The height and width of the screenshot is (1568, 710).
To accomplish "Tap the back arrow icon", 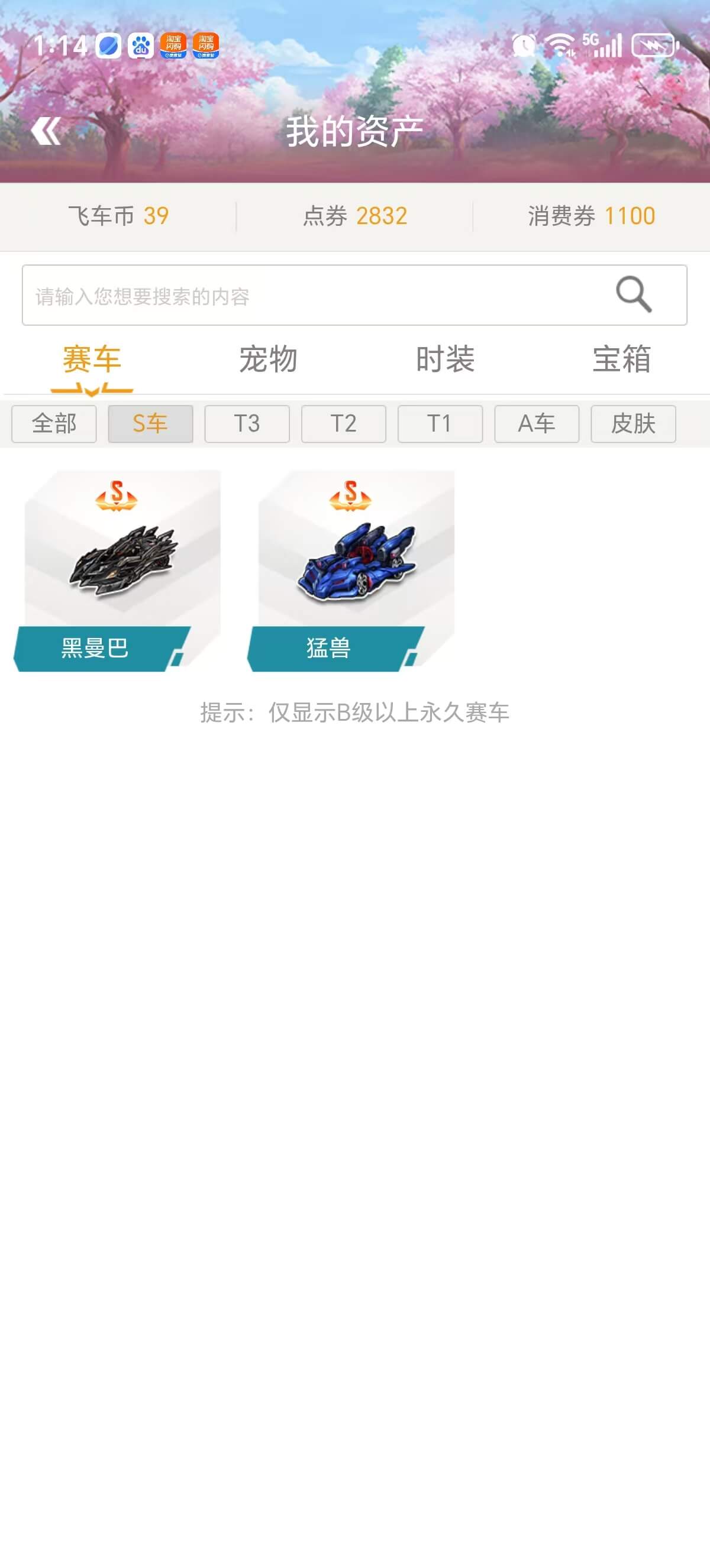I will coord(47,131).
